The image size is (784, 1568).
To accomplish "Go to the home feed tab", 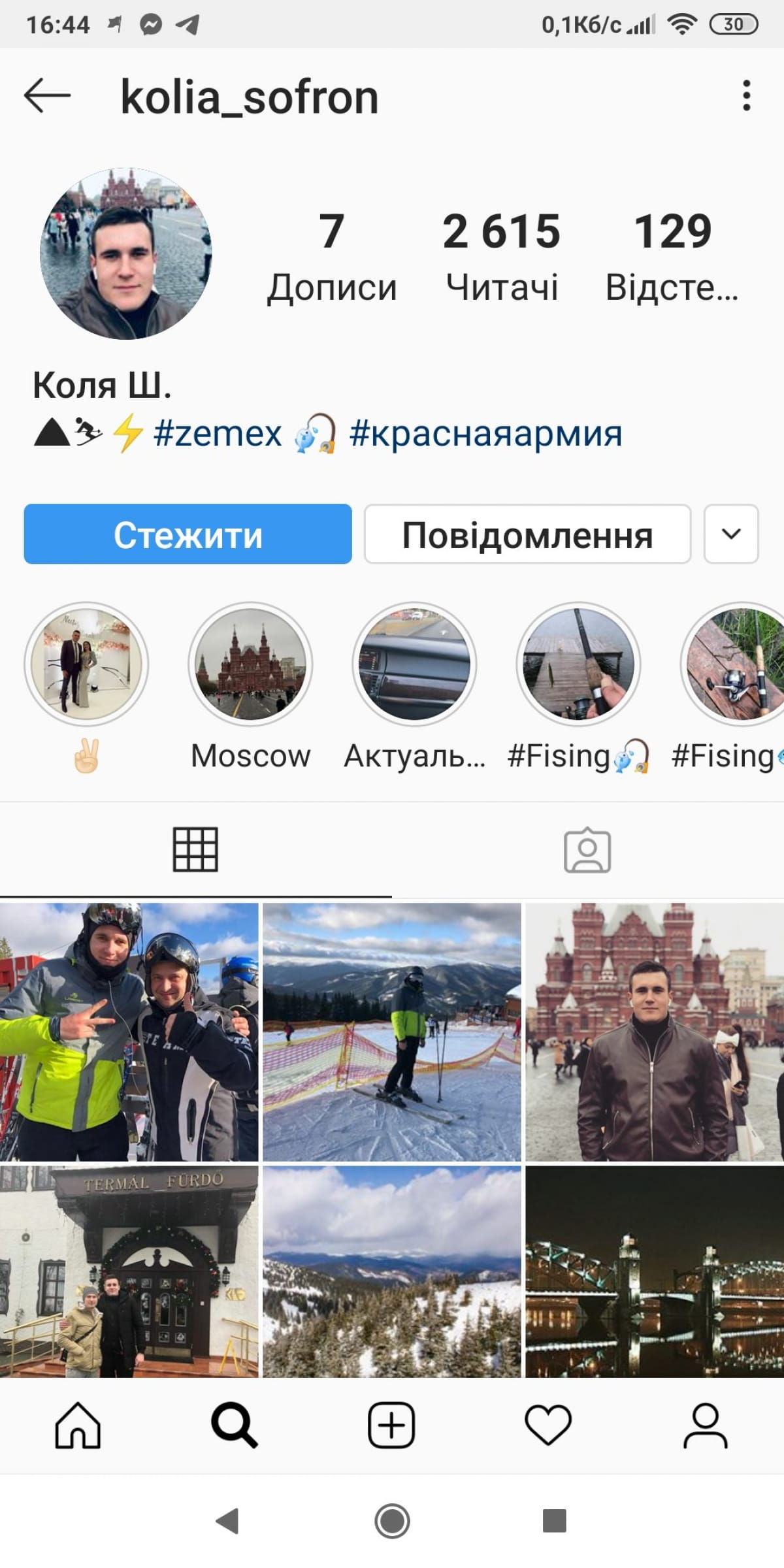I will coord(78,1425).
